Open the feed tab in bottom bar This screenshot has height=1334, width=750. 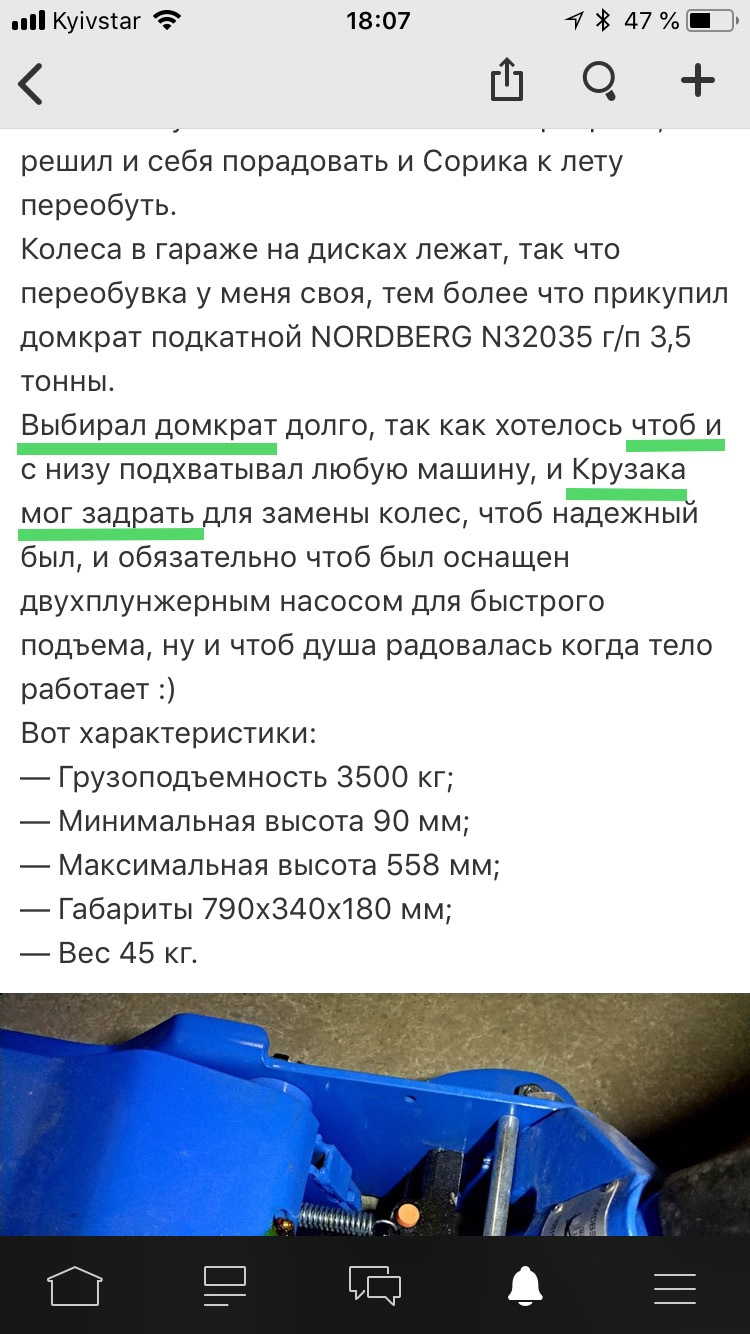(x=225, y=1285)
